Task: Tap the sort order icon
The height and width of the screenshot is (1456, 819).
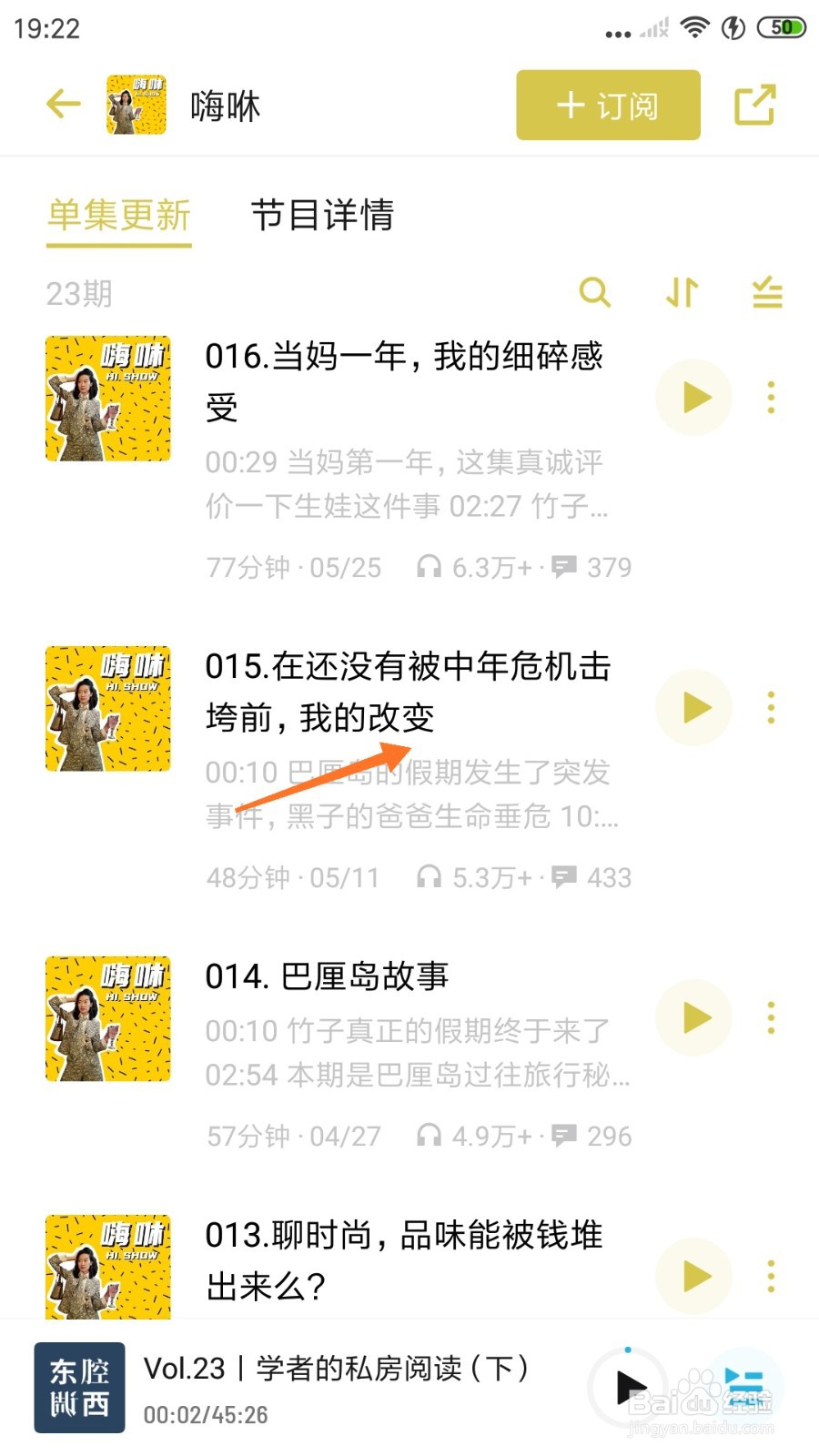Action: (x=681, y=293)
